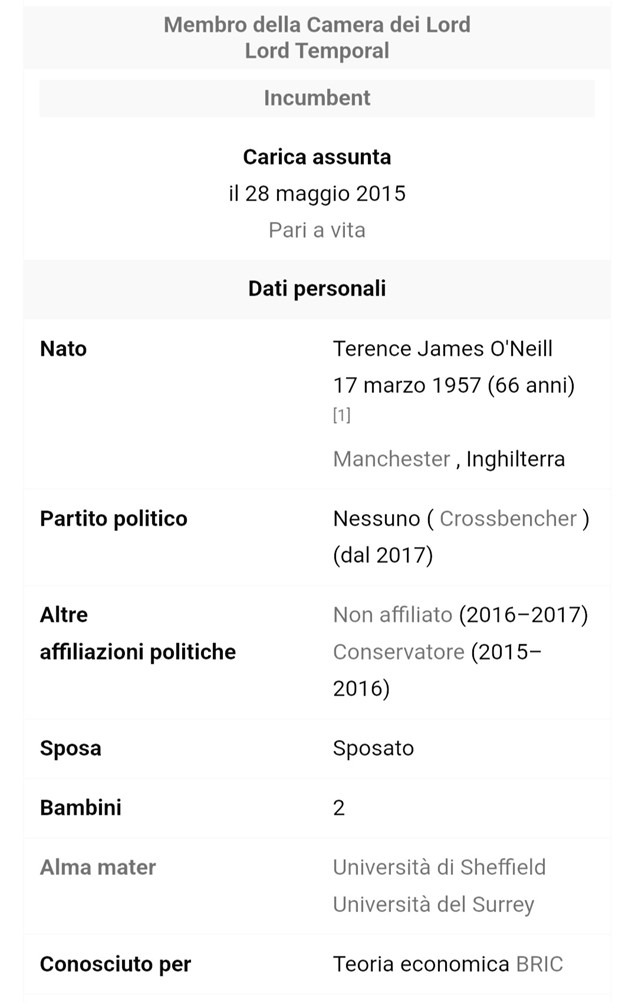Viewport: 635px width, 1003px height.
Task: Open the Incumbent link
Action: 317,98
